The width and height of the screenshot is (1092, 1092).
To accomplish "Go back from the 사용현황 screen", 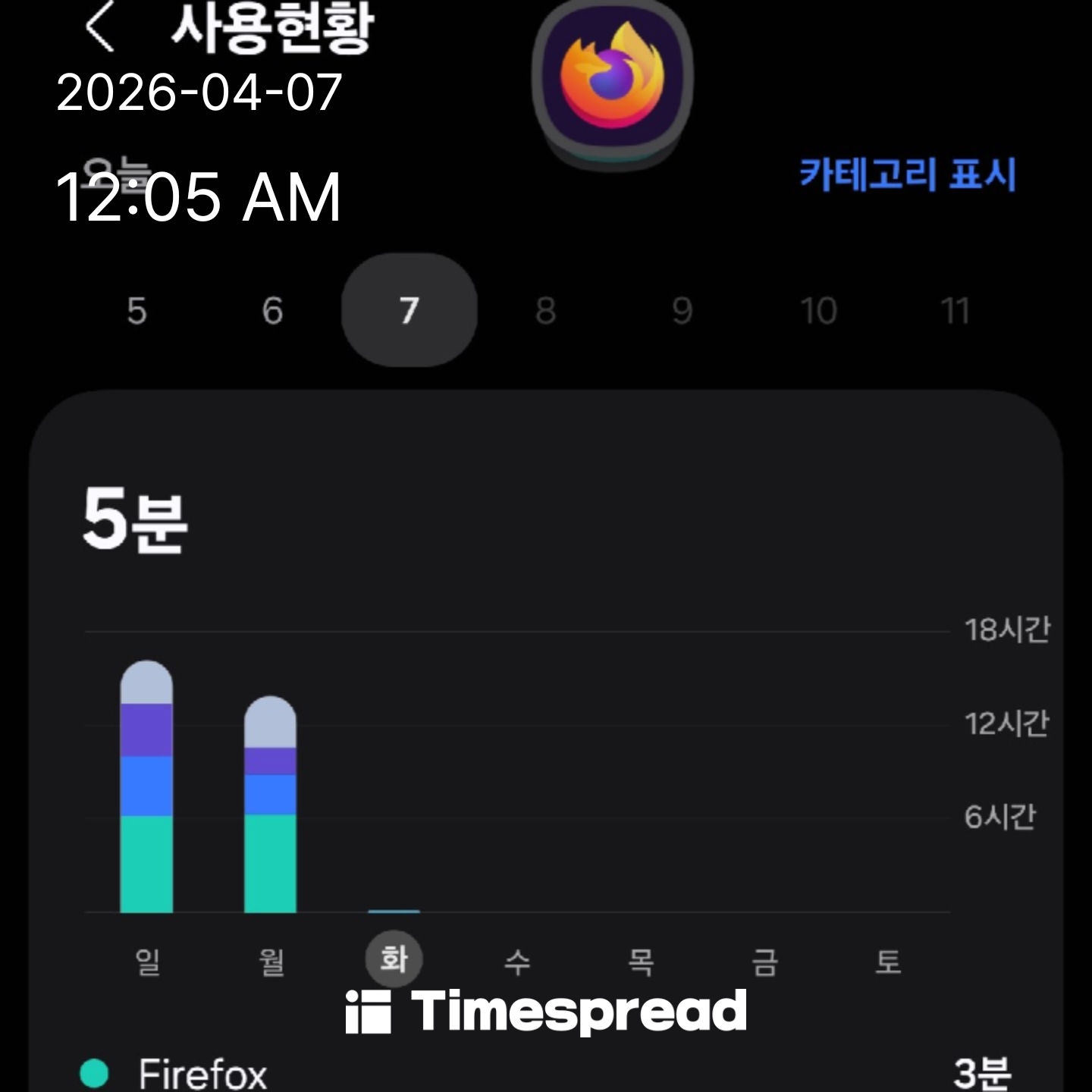I will click(100, 27).
